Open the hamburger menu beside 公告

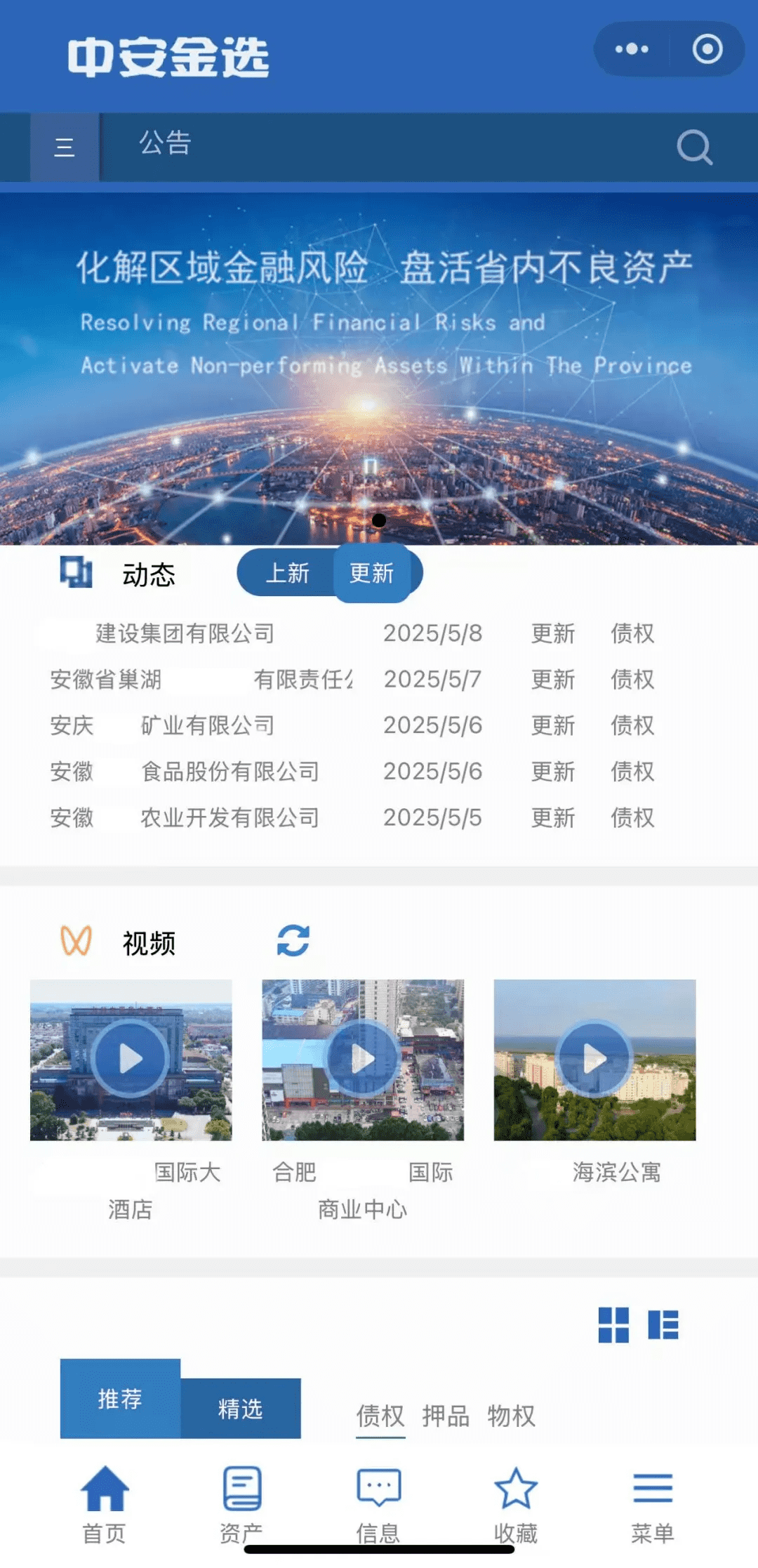[x=64, y=147]
